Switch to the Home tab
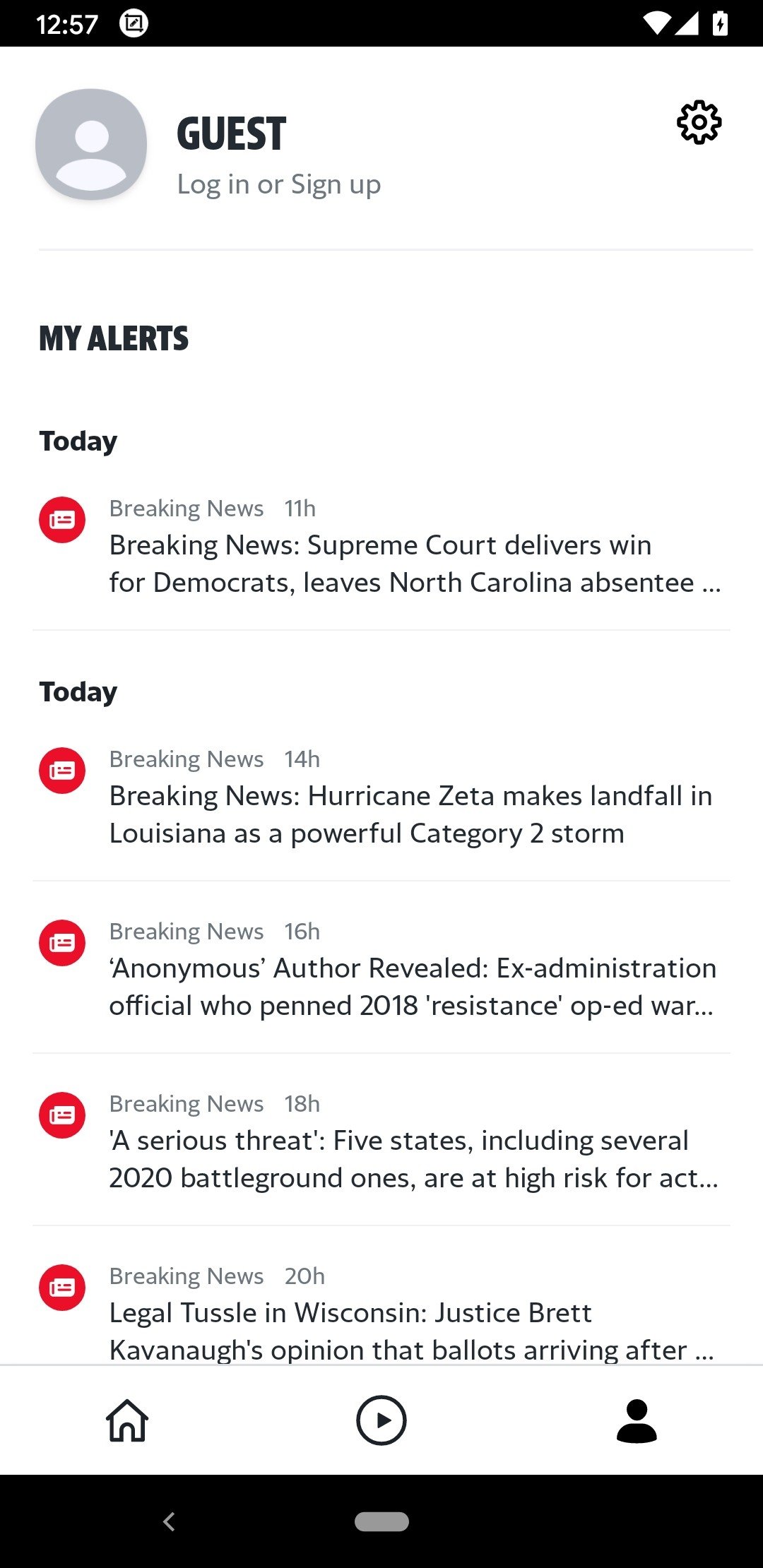 point(127,1420)
